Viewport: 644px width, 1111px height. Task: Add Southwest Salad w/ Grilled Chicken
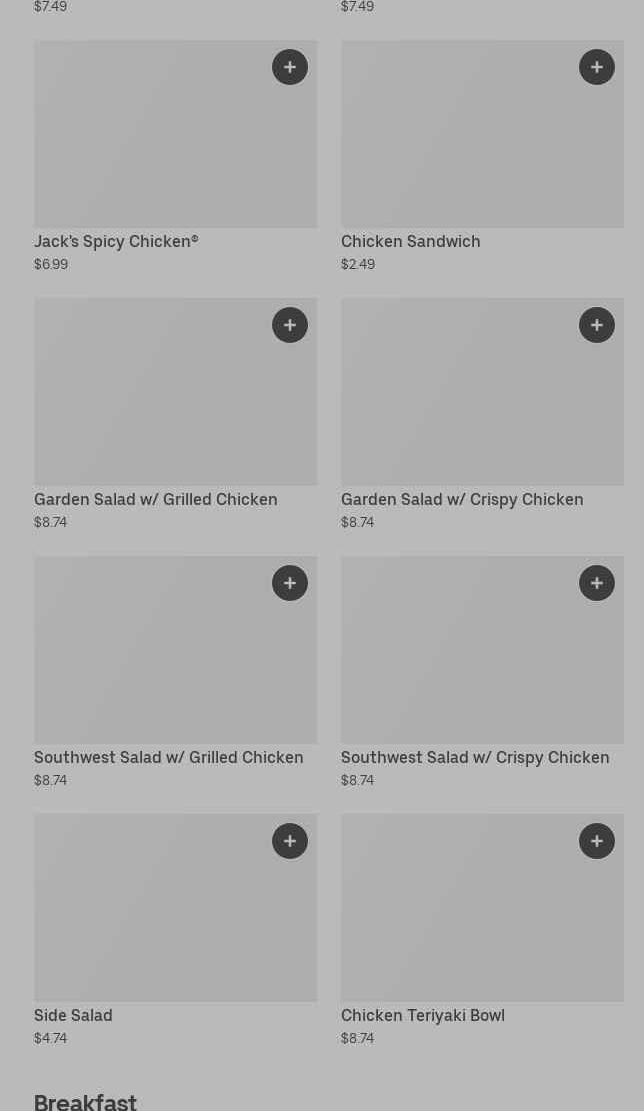[x=290, y=583]
